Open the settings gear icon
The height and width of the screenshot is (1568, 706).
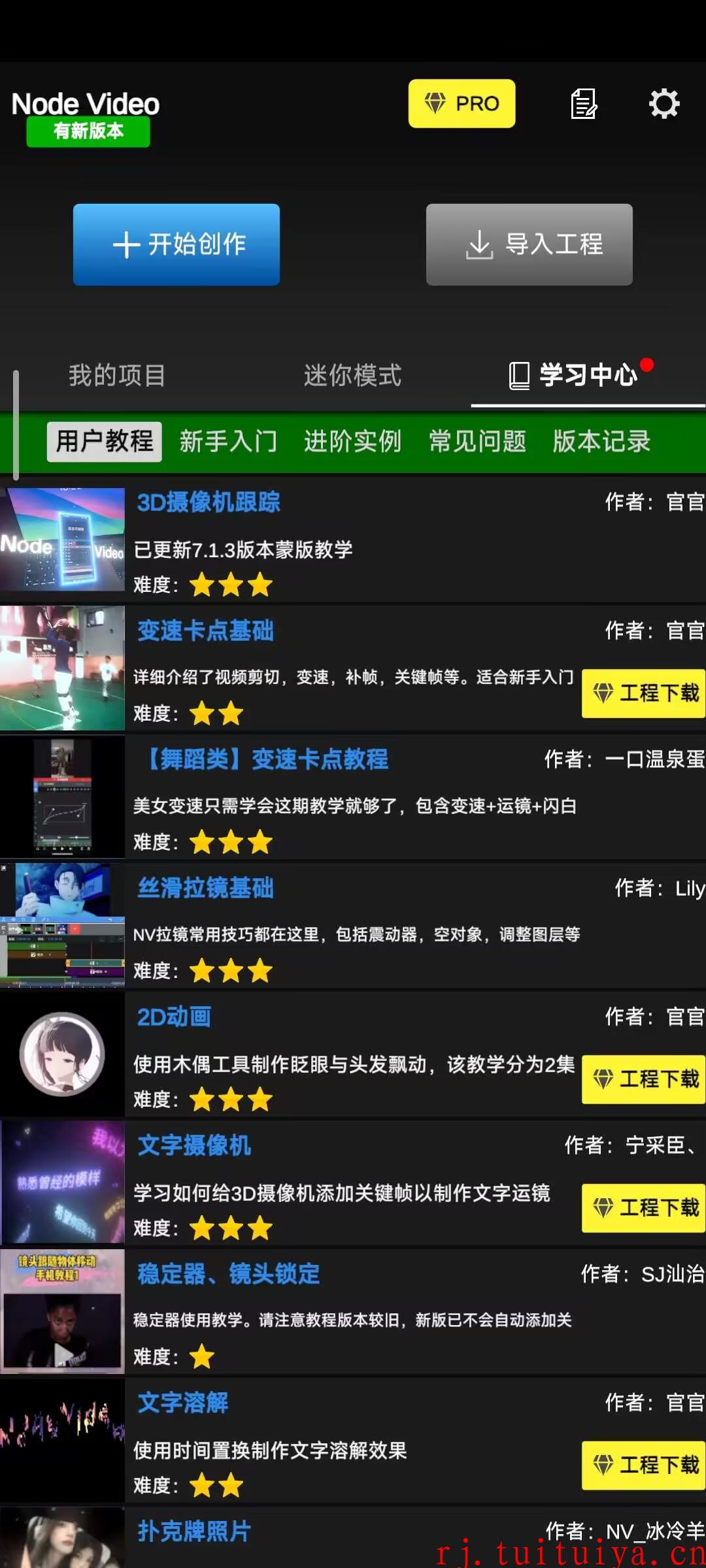[664, 104]
